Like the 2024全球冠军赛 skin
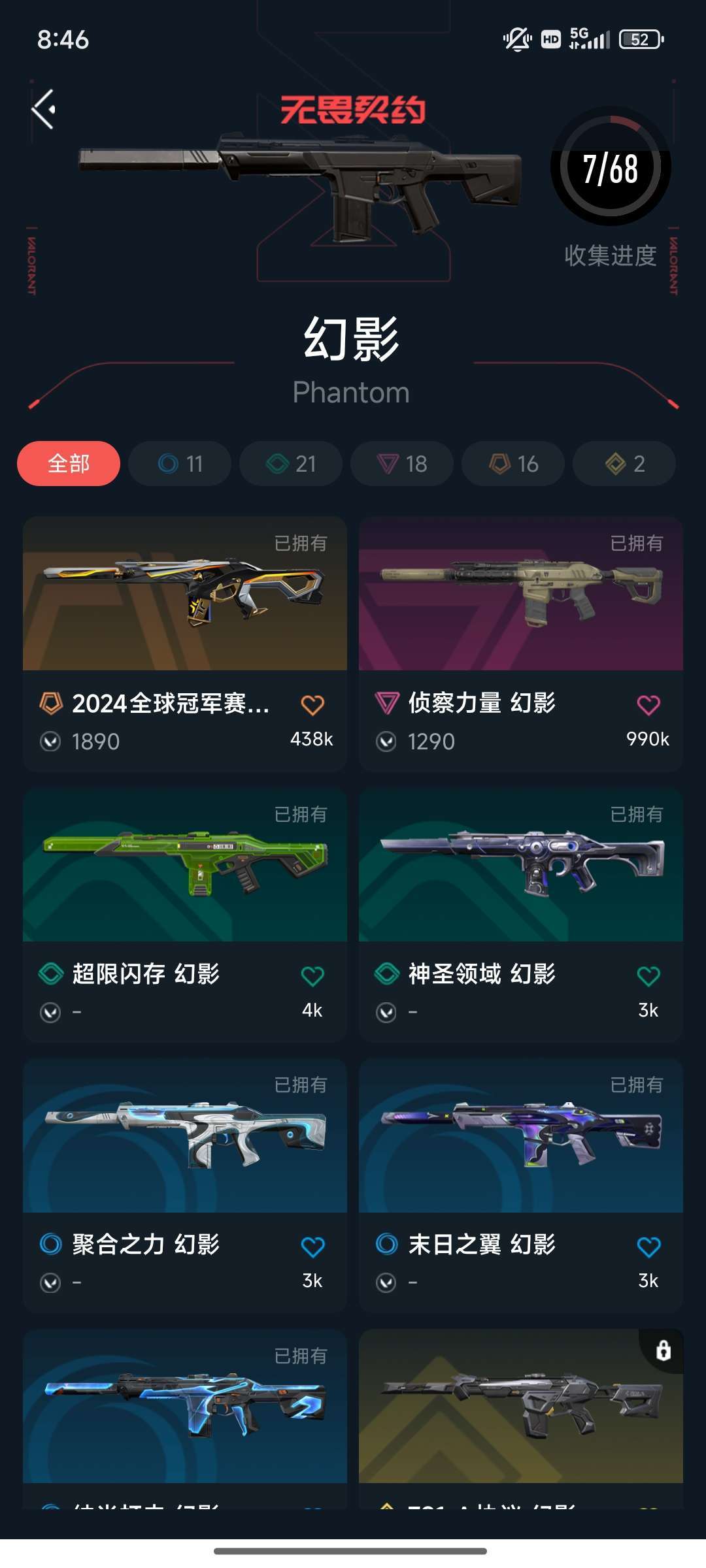 click(312, 705)
